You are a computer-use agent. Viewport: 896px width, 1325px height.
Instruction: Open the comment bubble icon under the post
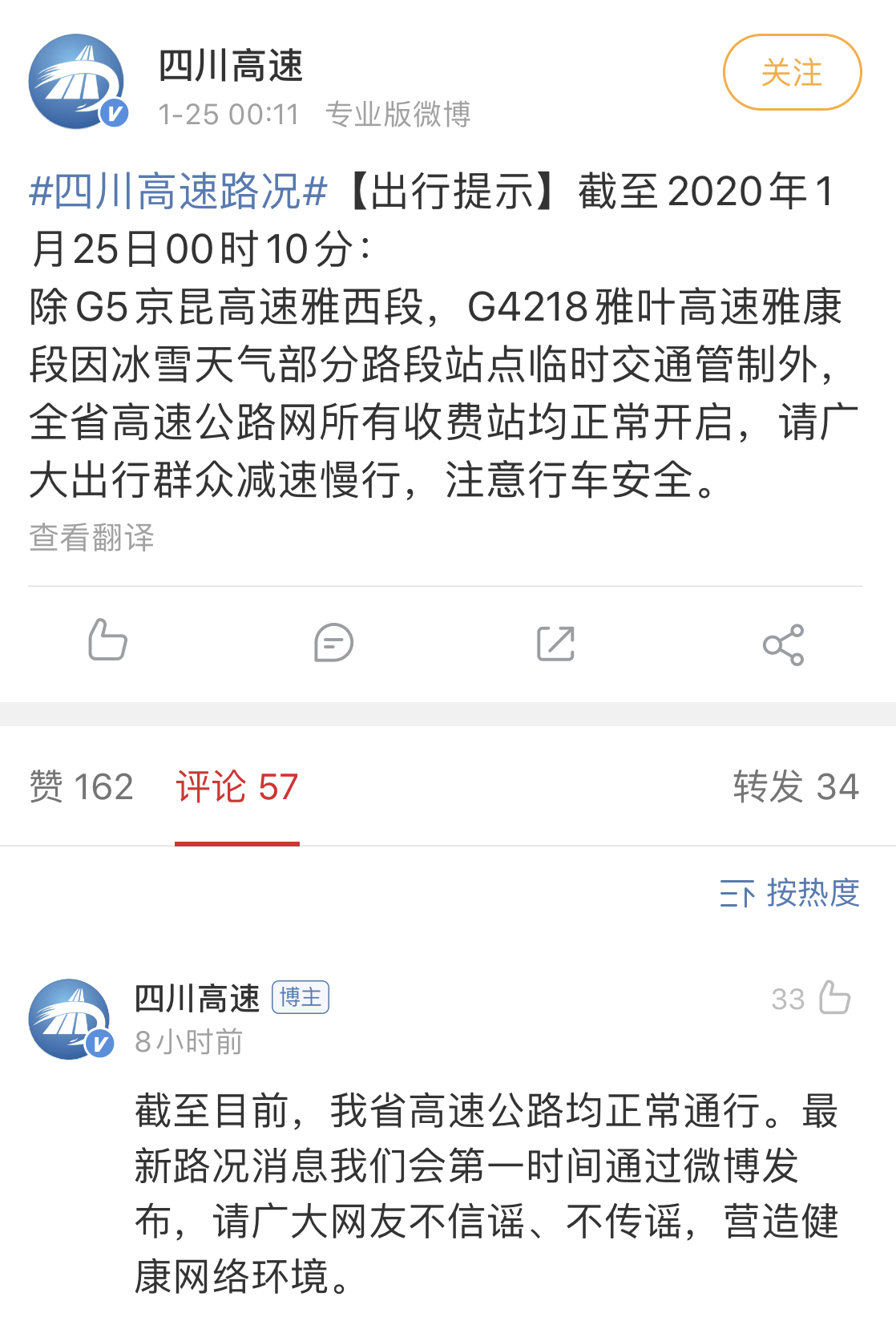click(333, 643)
